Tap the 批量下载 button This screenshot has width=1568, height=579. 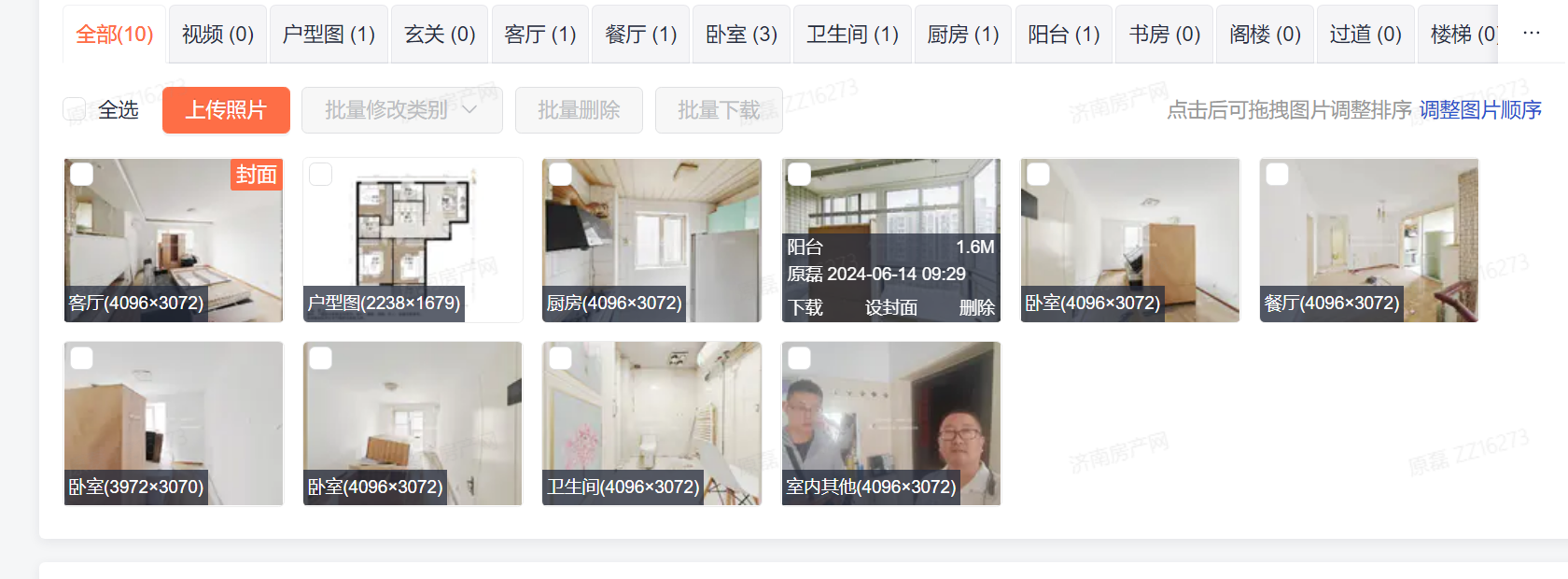click(x=719, y=110)
